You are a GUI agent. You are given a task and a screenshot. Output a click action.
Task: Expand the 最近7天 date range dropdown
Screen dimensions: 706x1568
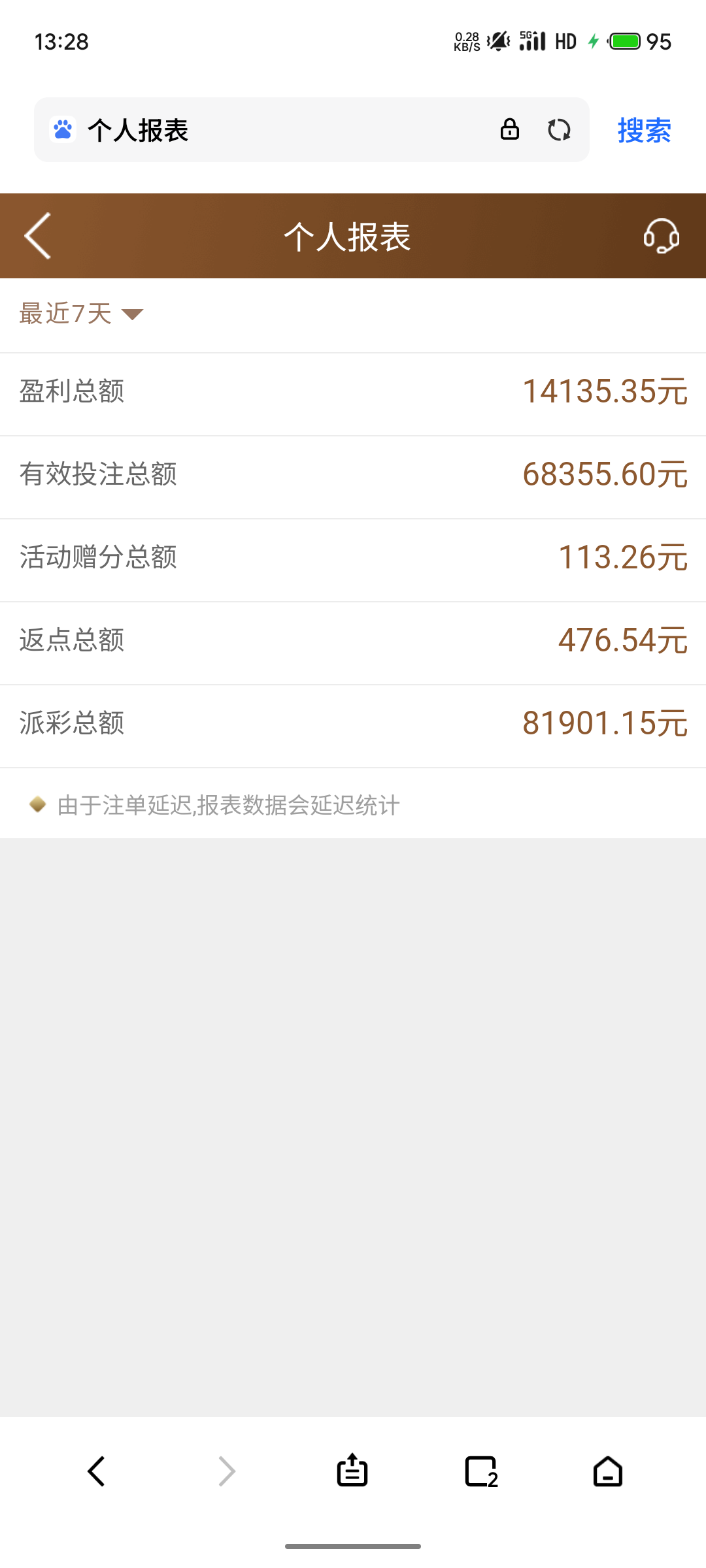coord(81,314)
